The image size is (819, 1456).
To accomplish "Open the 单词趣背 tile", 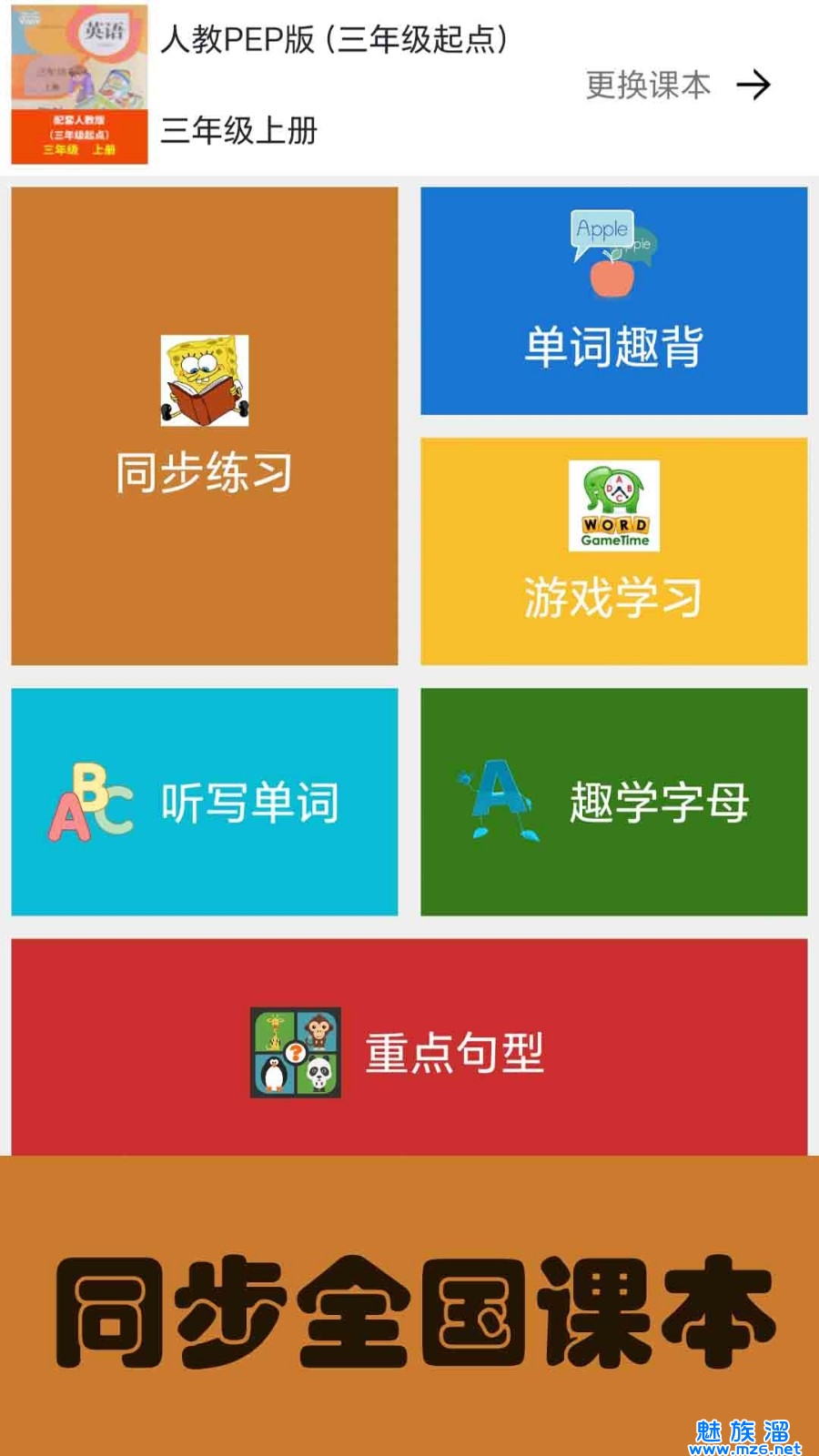I will click(x=613, y=301).
